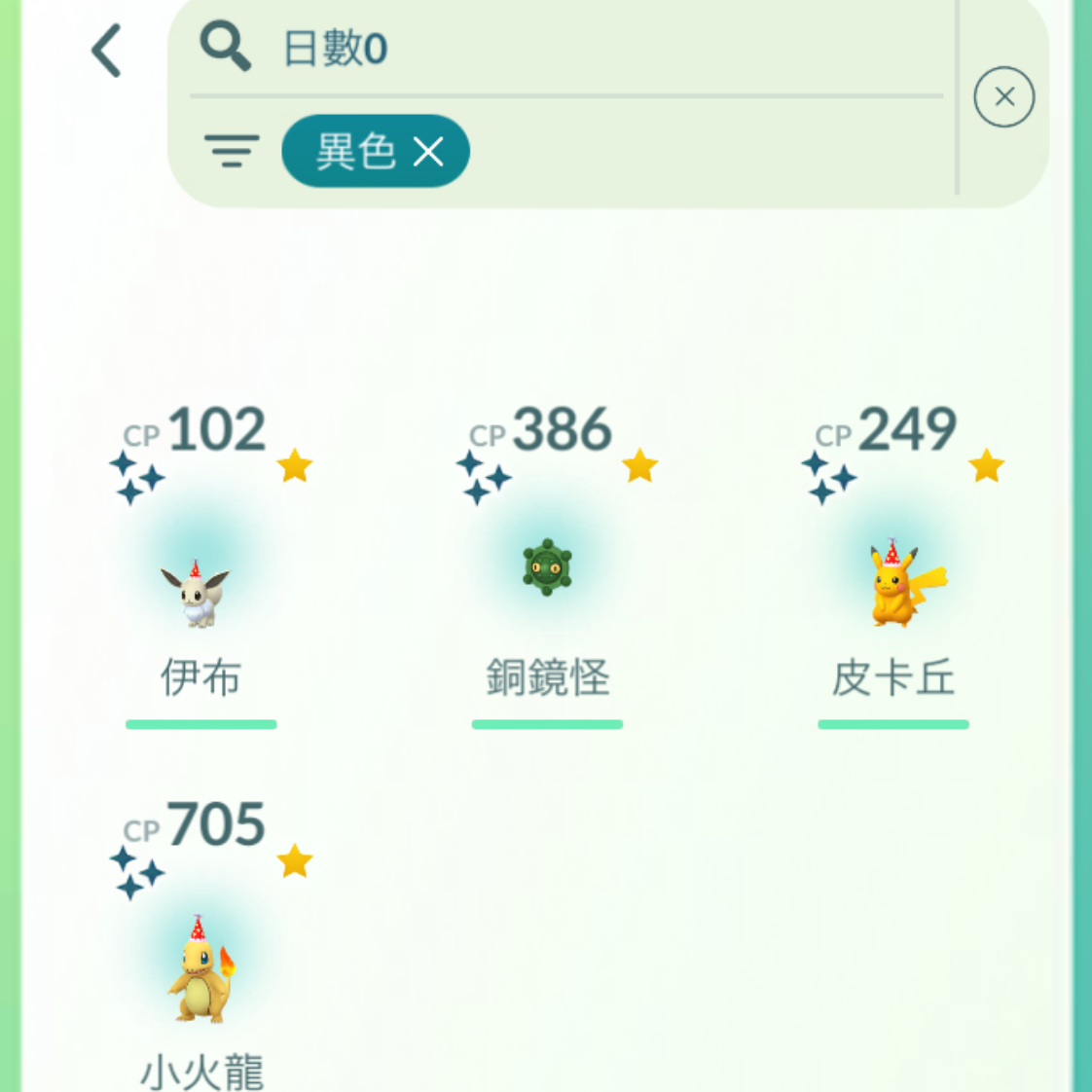Remove the 異色 filter chip
1092x1092 pixels.
[428, 152]
